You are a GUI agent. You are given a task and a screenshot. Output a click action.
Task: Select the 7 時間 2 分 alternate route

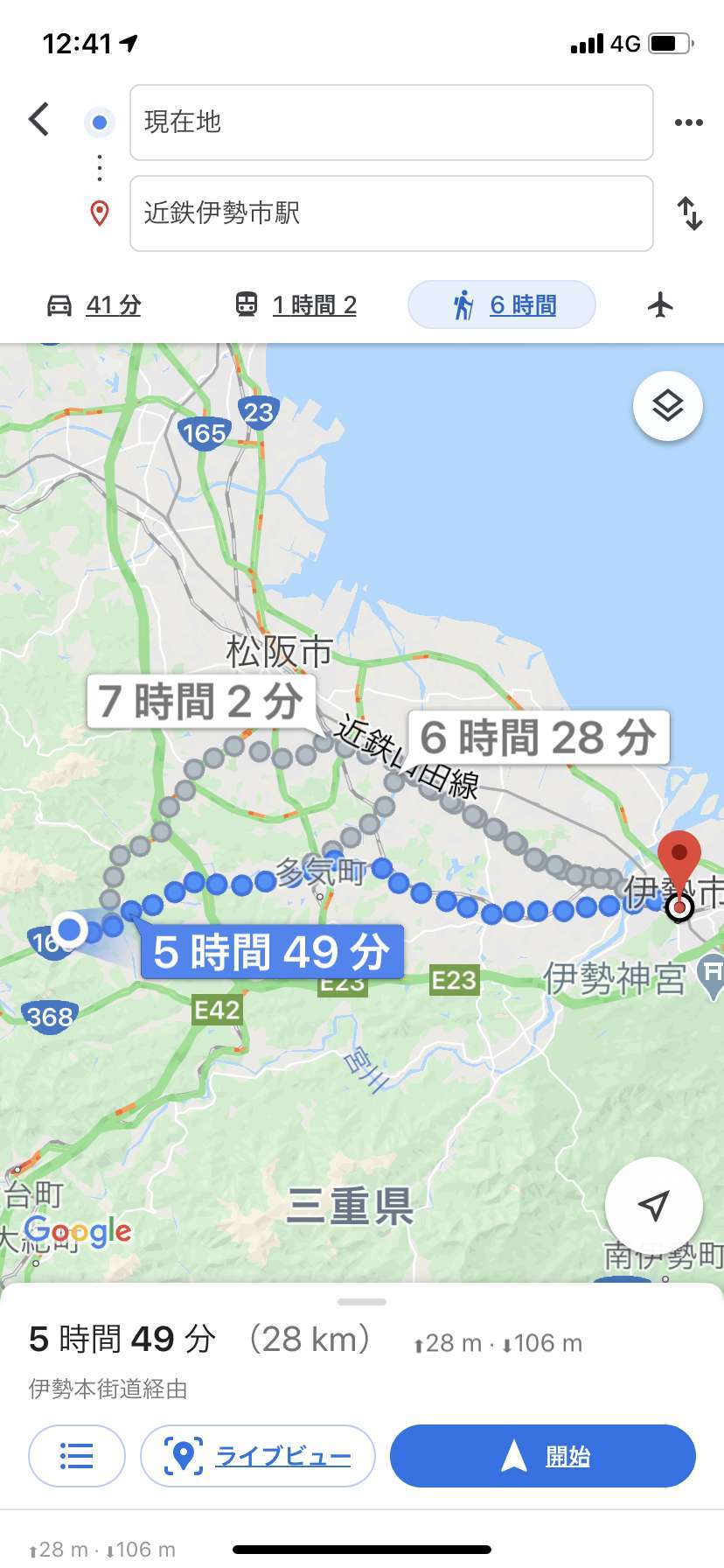coord(201,702)
